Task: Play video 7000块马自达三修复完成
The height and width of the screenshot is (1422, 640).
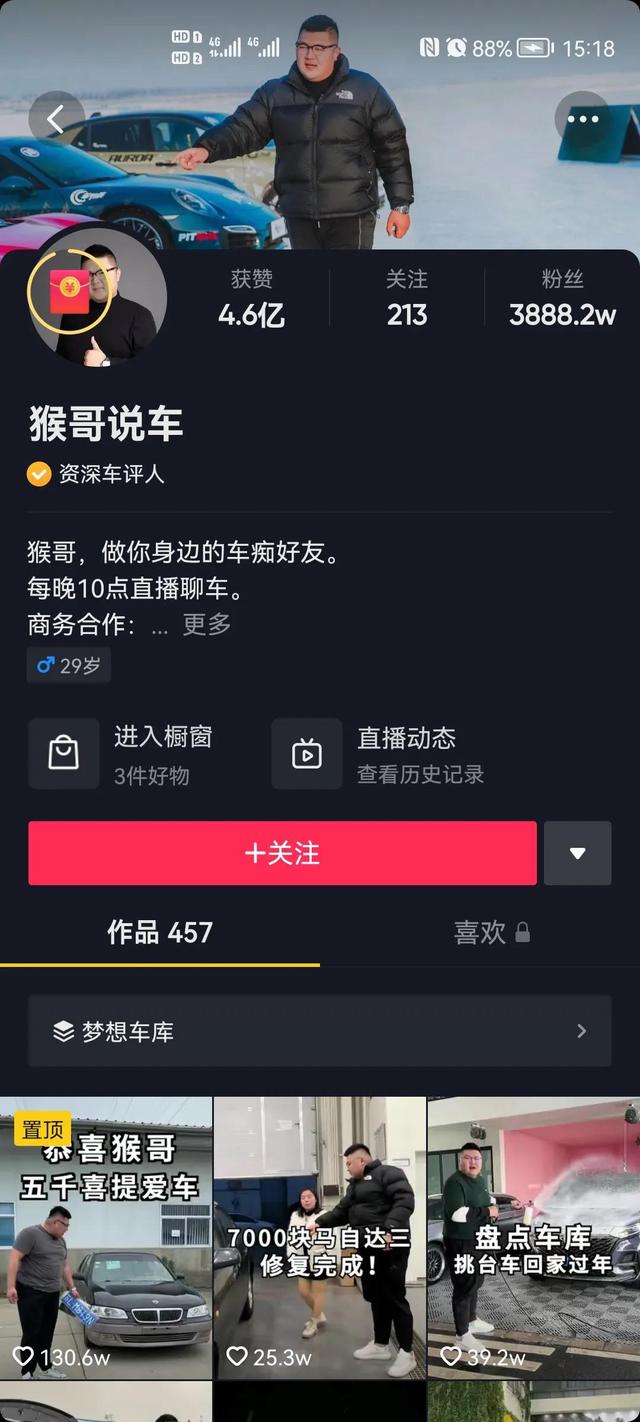Action: 319,1238
